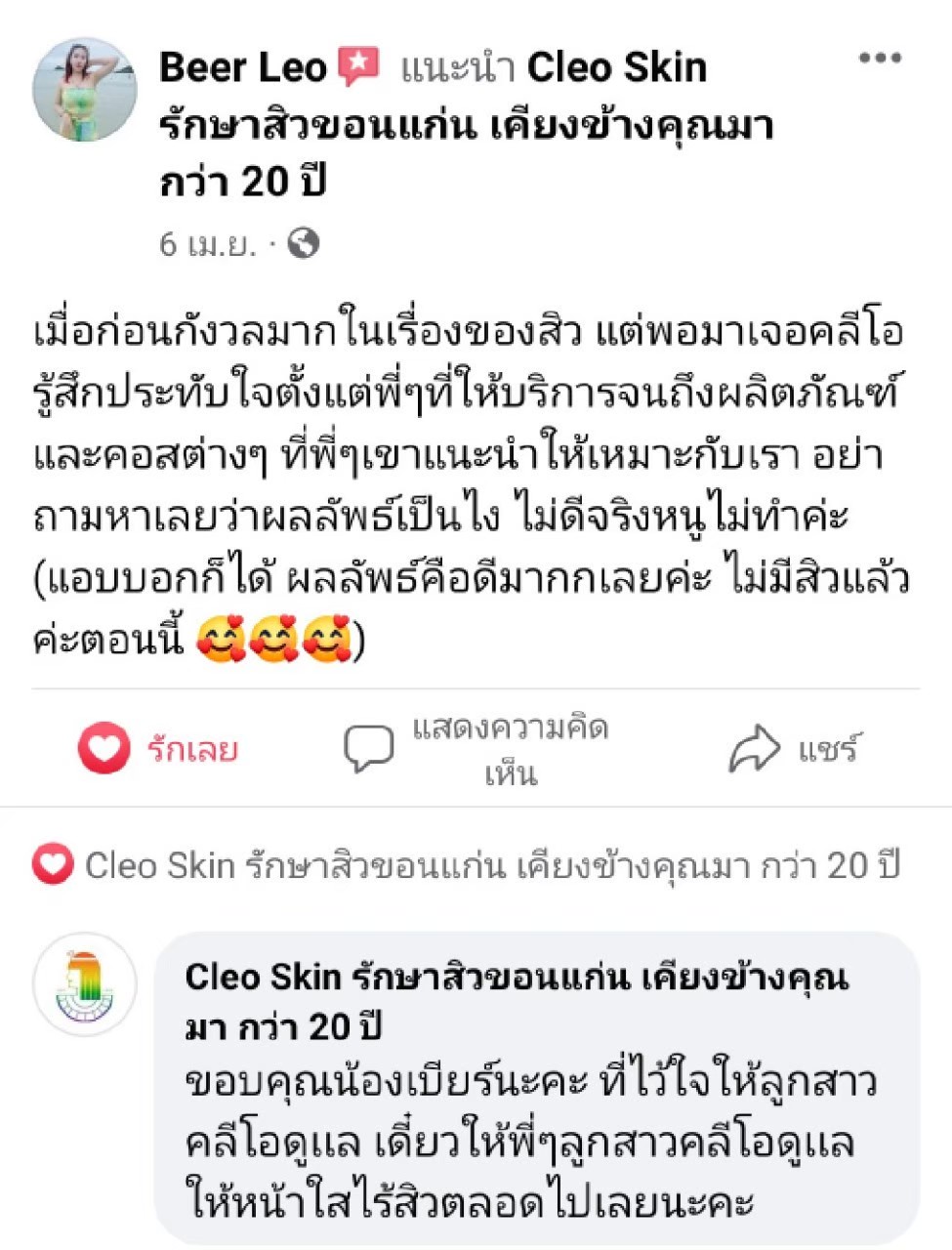952x1250 pixels.
Task: Open the three-dot post options menu
Action: coord(880,59)
